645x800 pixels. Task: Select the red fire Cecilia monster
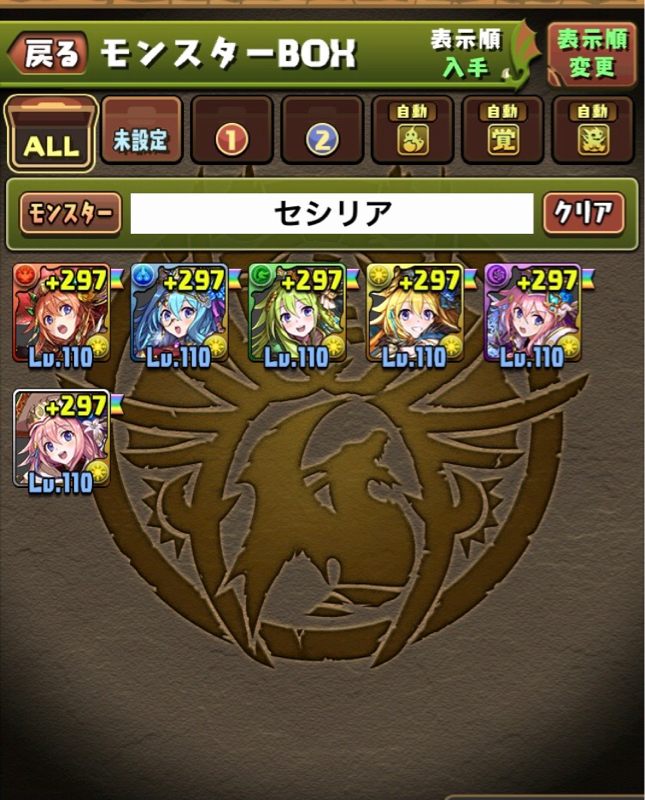[x=62, y=314]
